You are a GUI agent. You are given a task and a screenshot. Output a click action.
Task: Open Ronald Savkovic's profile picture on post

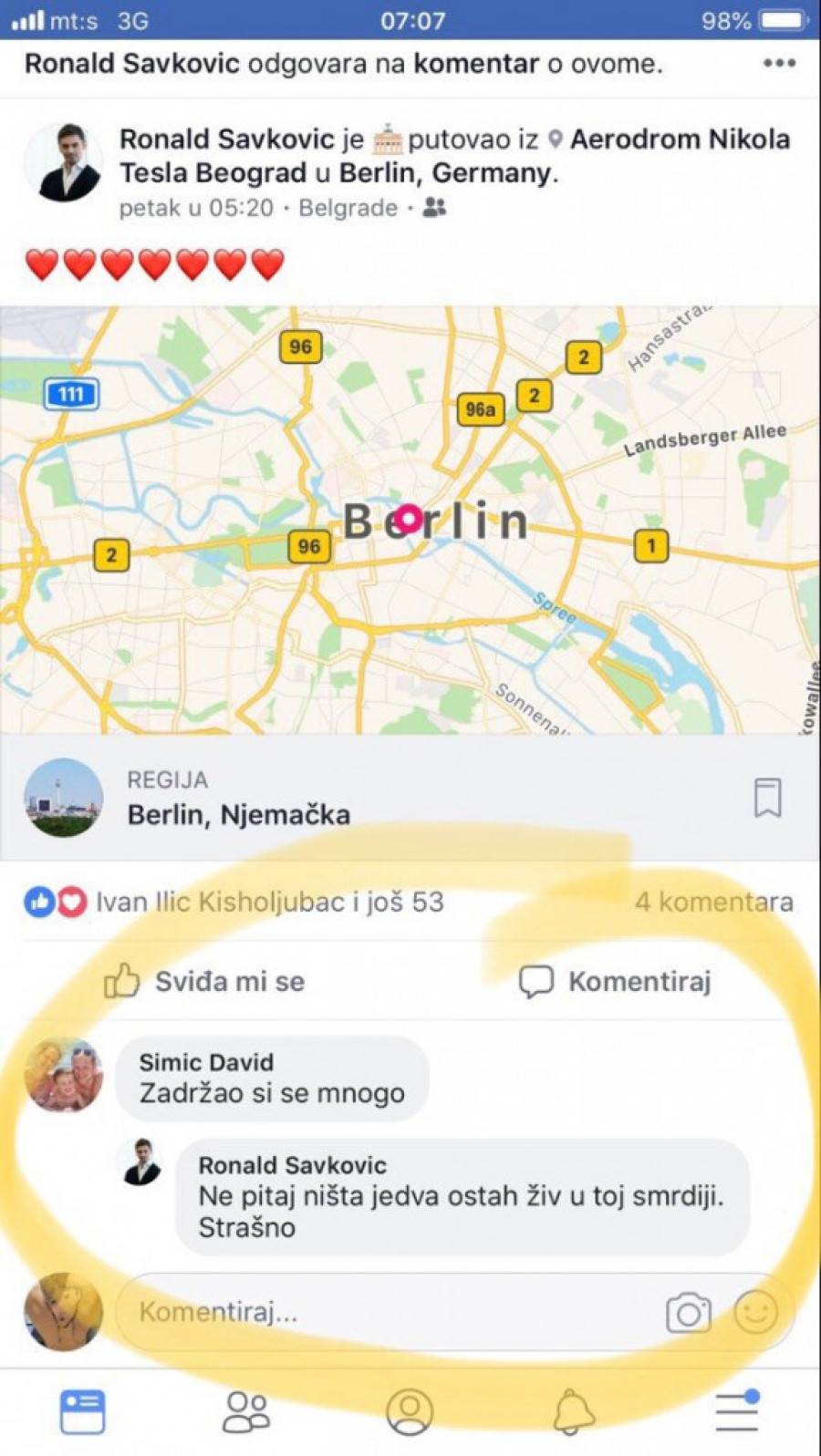coord(63,163)
